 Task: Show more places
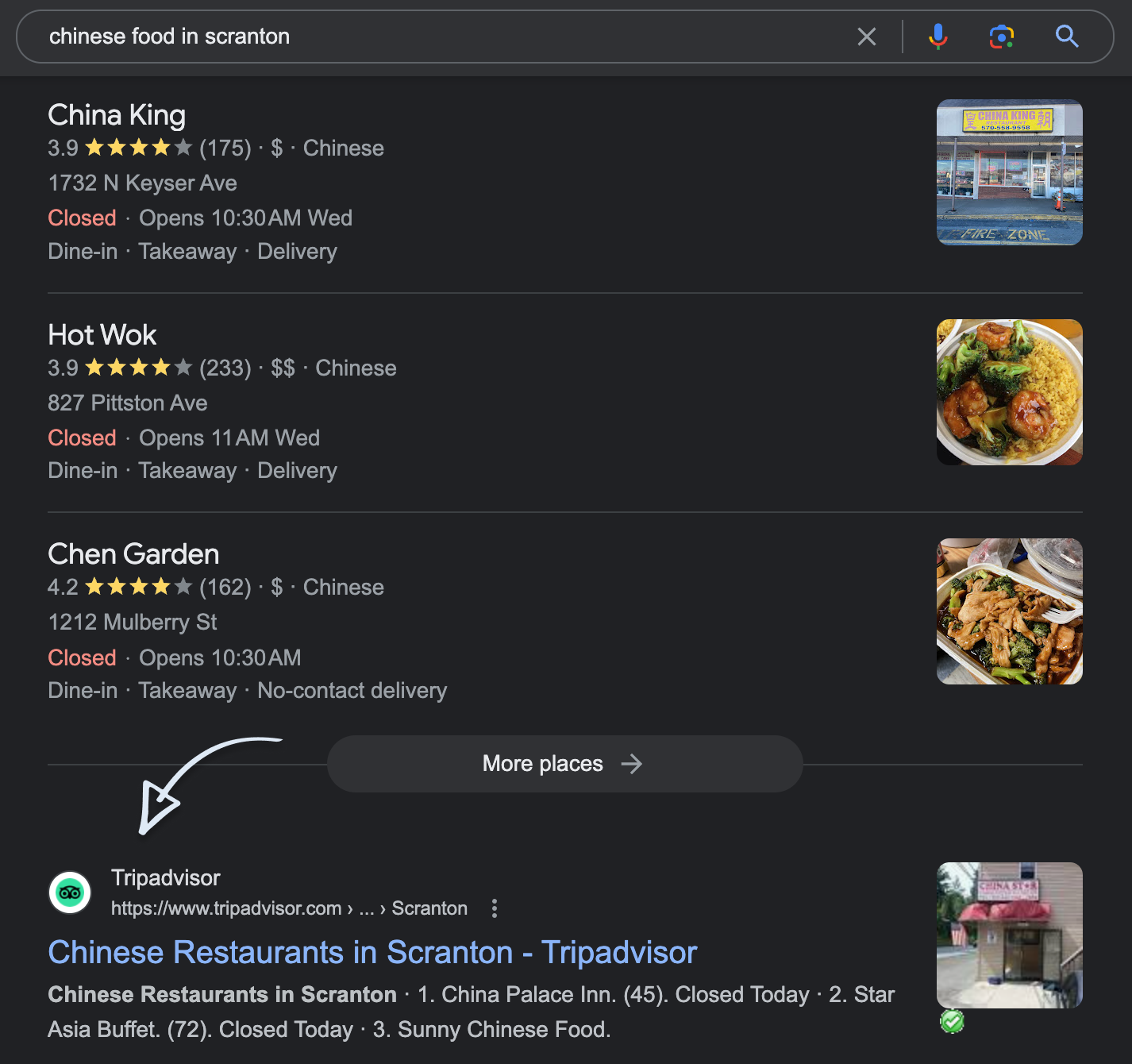(x=564, y=764)
